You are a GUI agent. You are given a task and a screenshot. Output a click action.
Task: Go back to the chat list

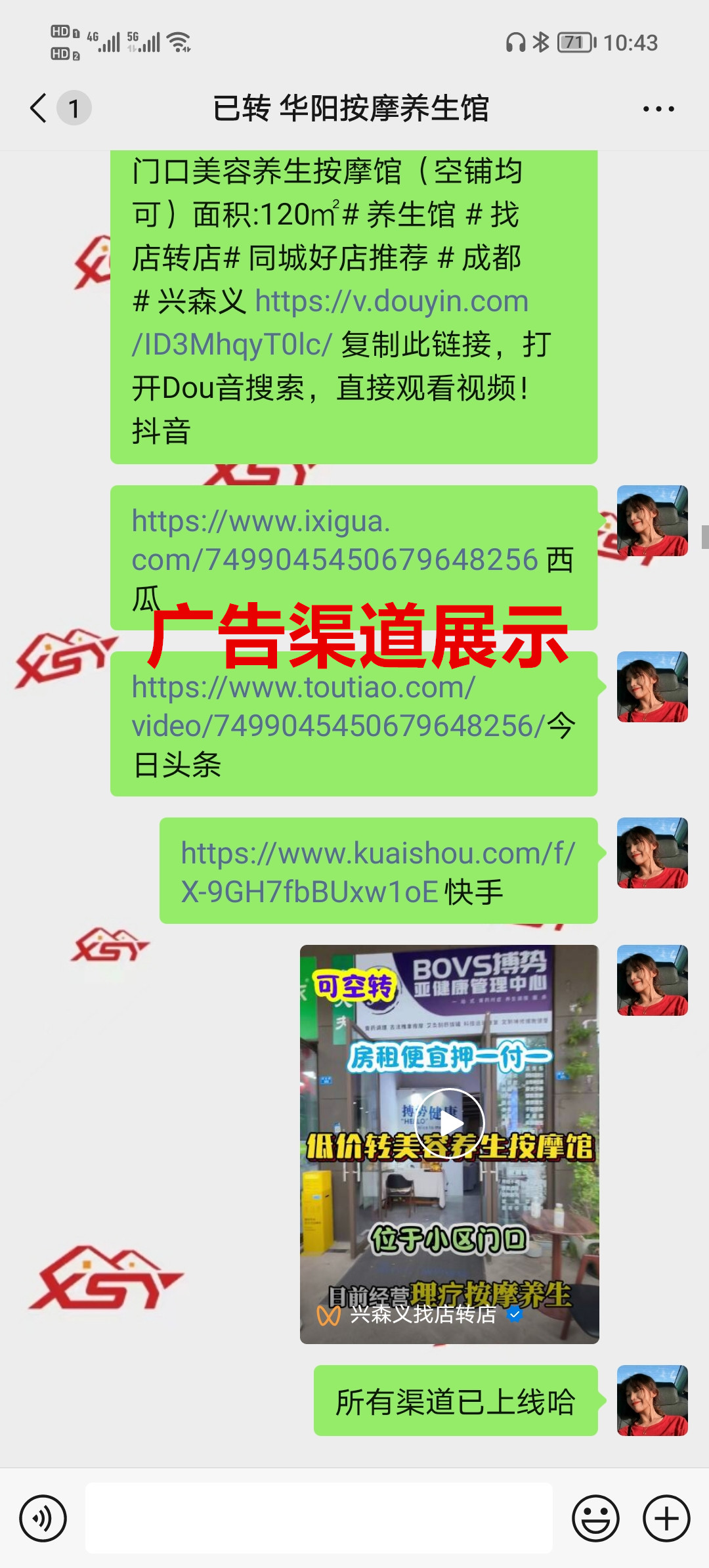[x=39, y=108]
